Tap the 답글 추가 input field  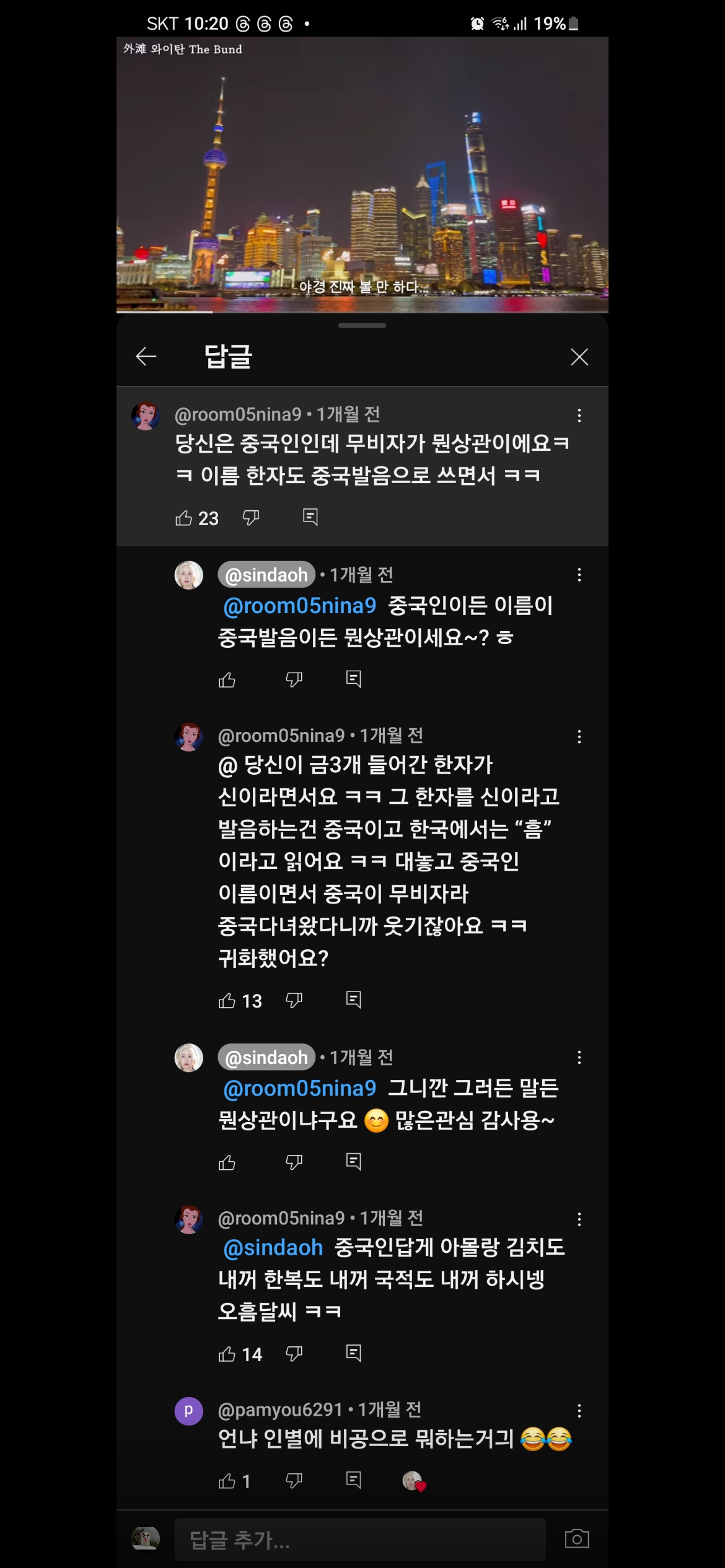(x=359, y=1540)
